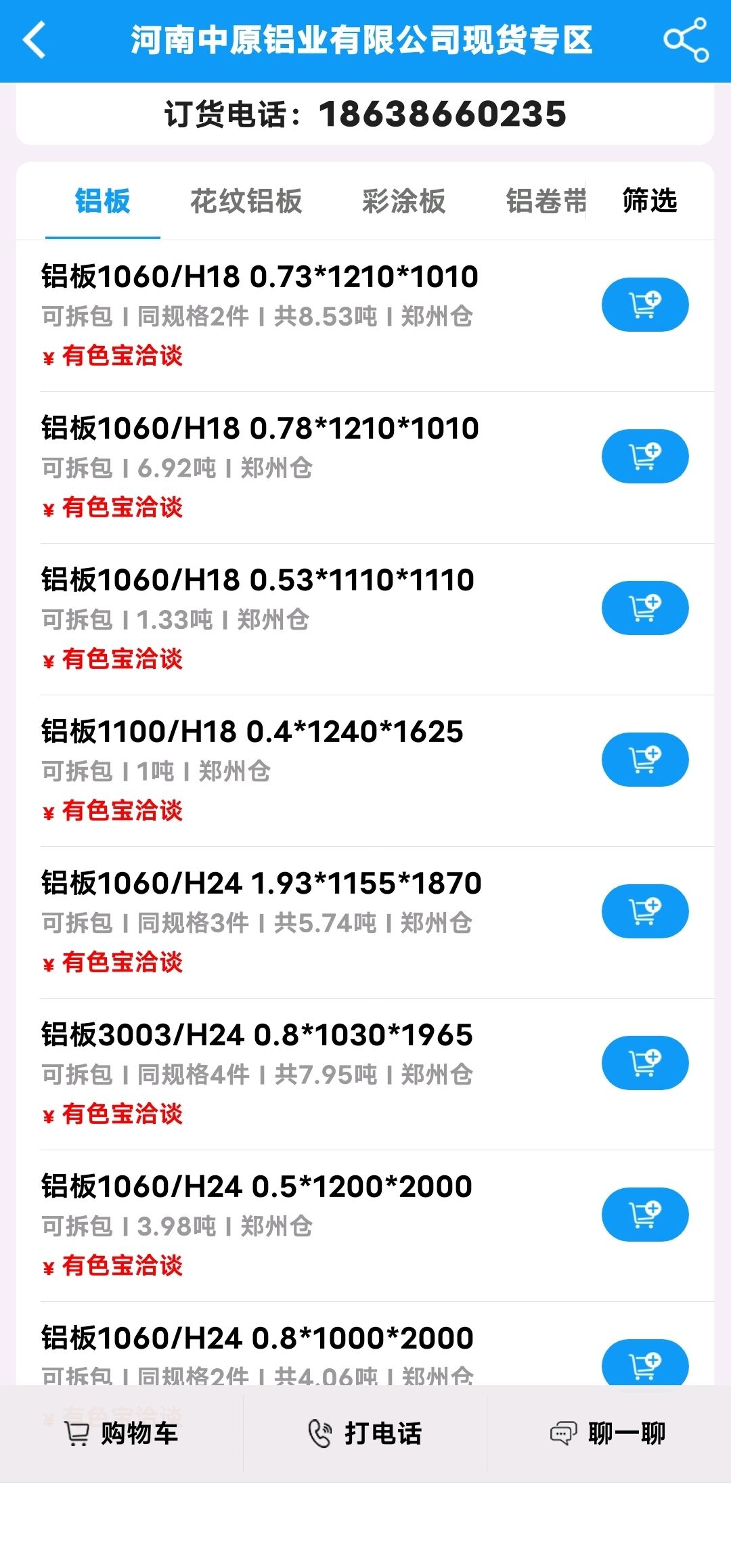
Task: Select the 铝板 tab
Action: (102, 201)
